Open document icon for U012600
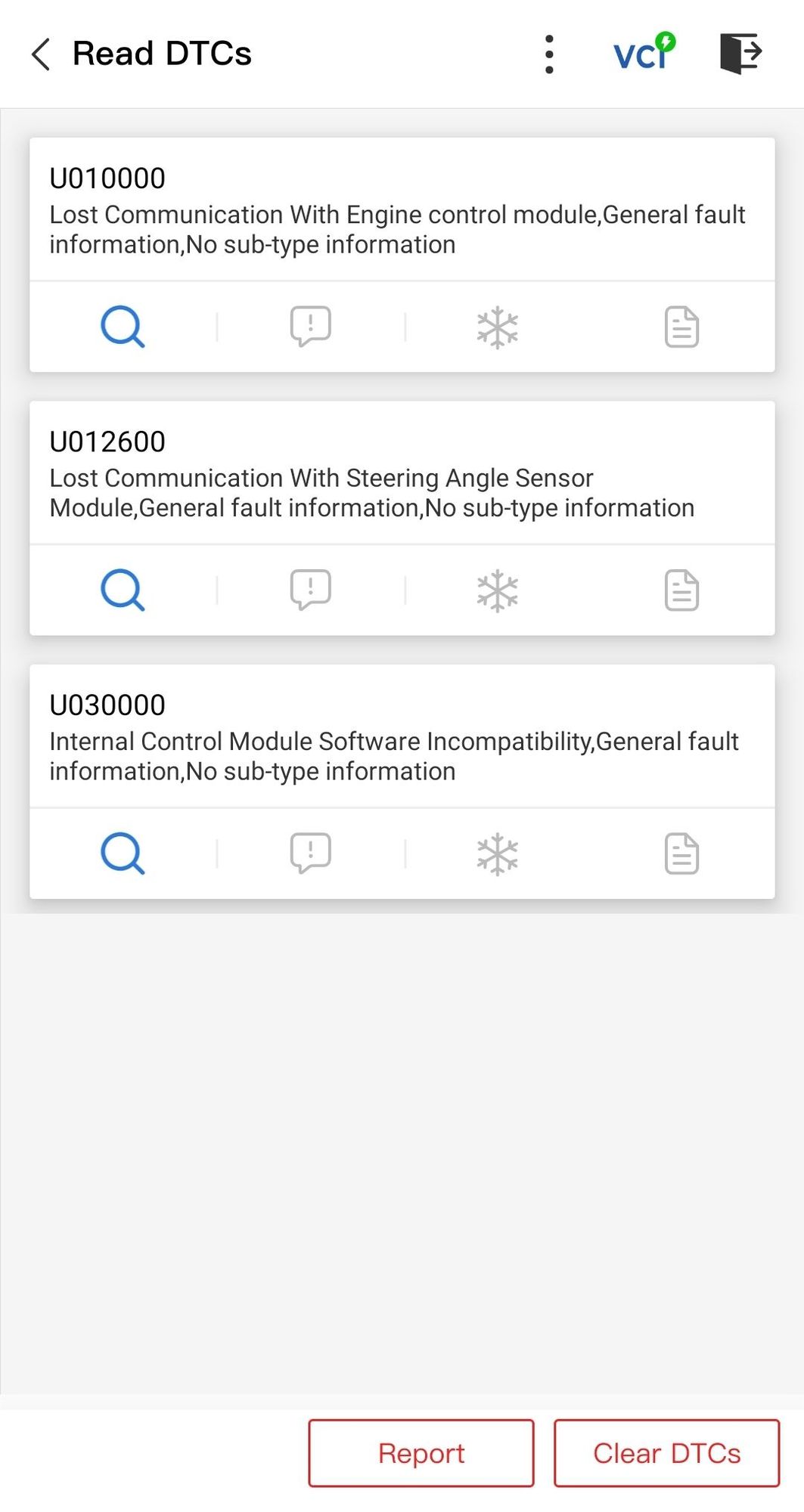804x1512 pixels. point(681,590)
